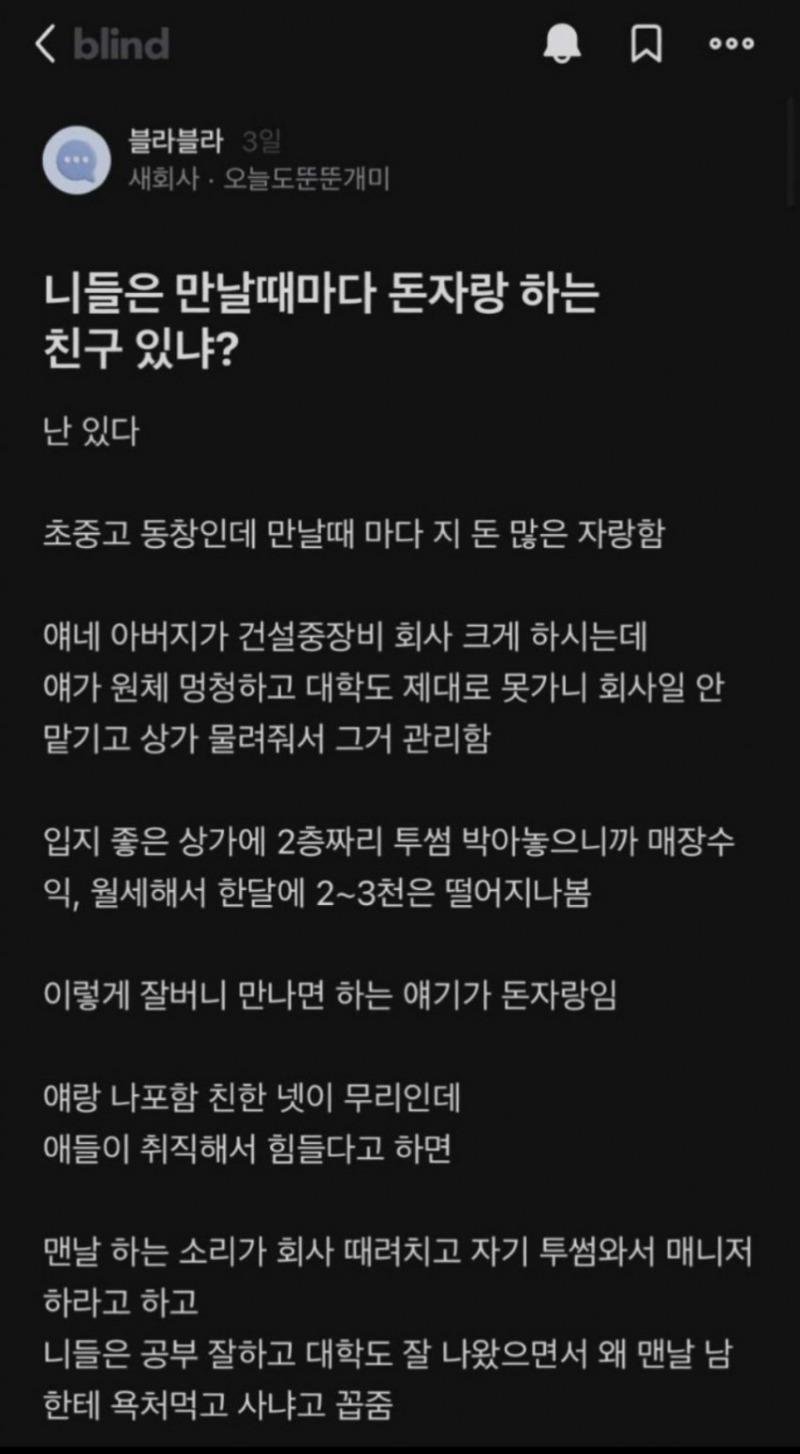Open the notifications bell
800x1454 pixels.
[x=563, y=44]
